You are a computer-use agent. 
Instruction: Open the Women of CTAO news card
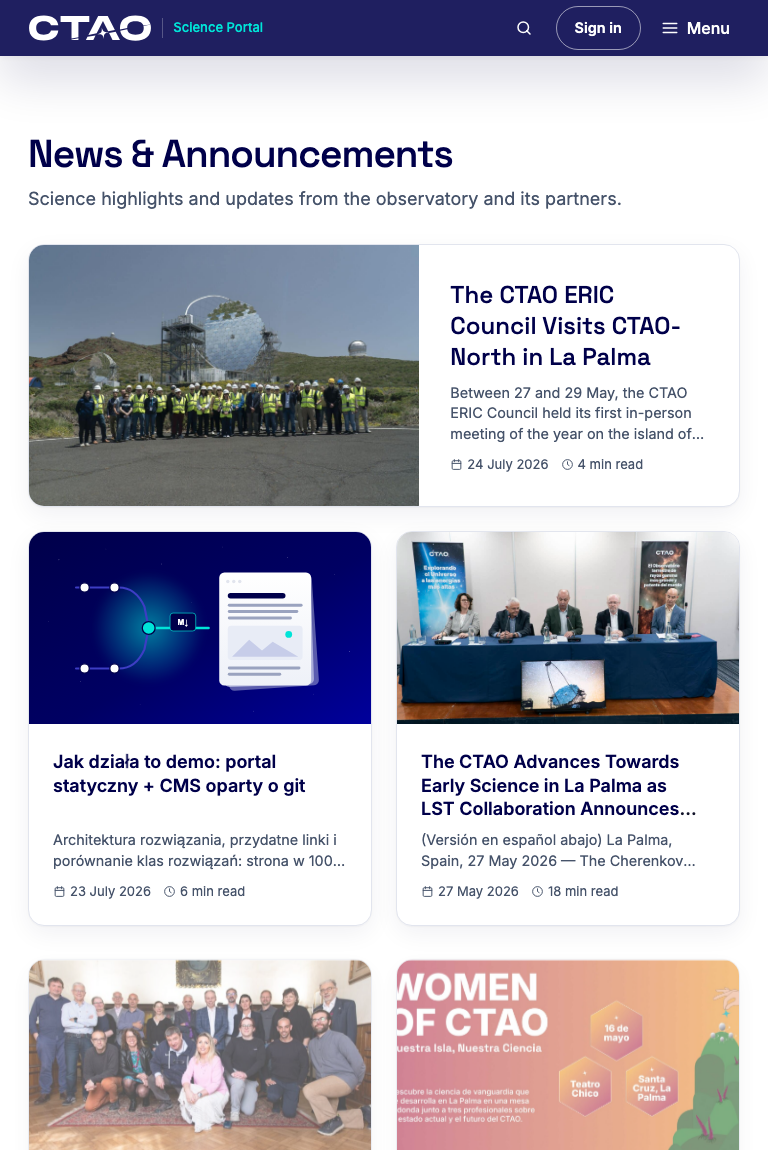[x=568, y=1055]
